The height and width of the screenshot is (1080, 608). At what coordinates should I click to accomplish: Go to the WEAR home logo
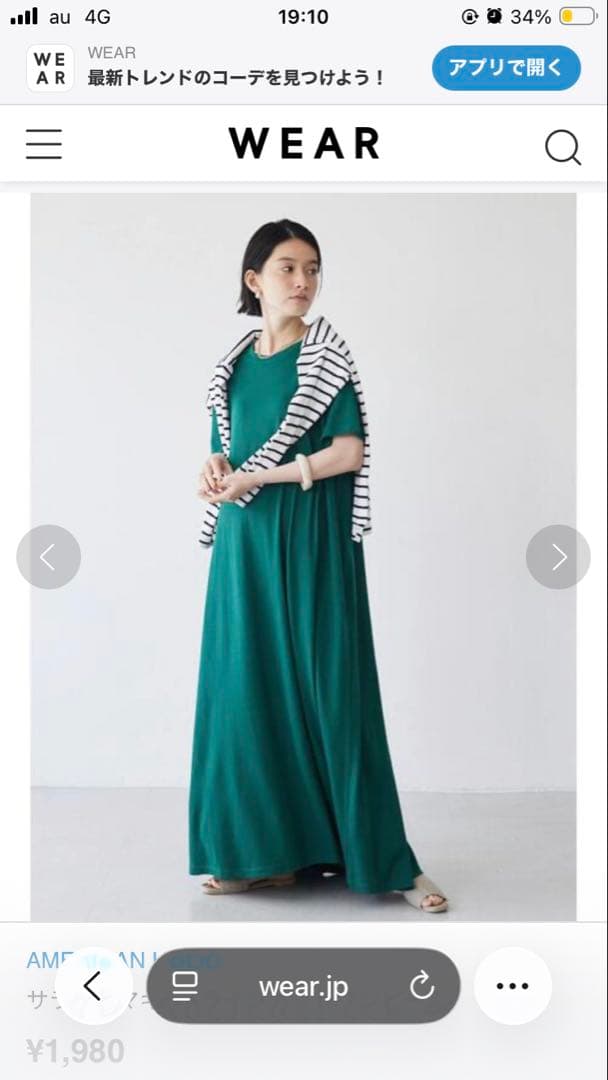[x=304, y=144]
